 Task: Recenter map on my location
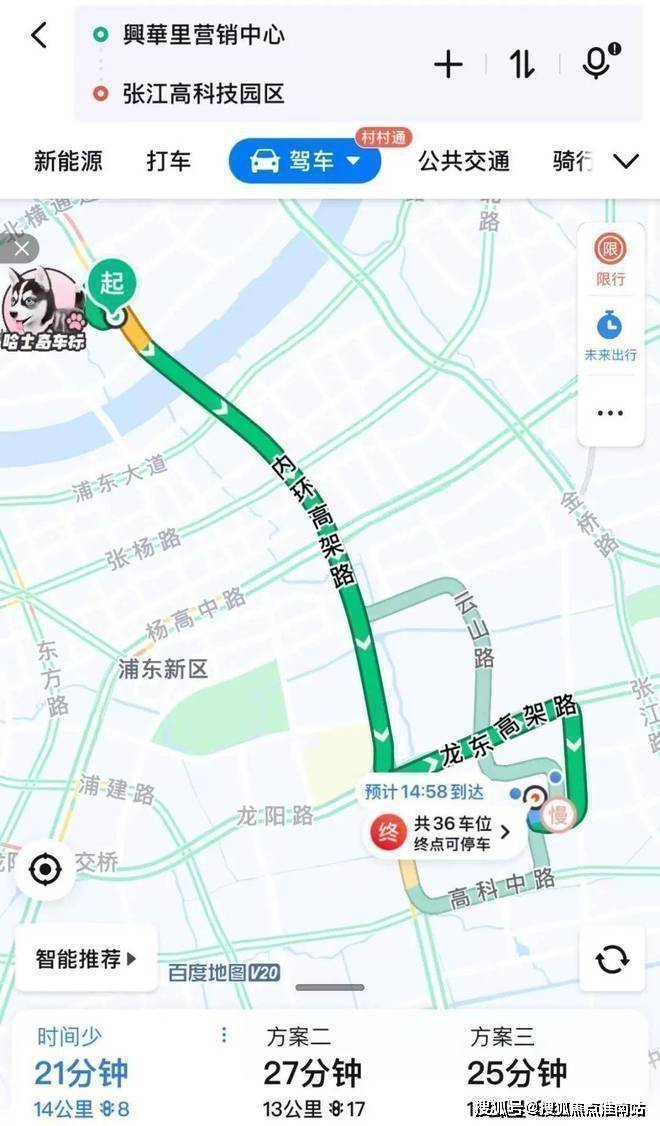point(45,869)
